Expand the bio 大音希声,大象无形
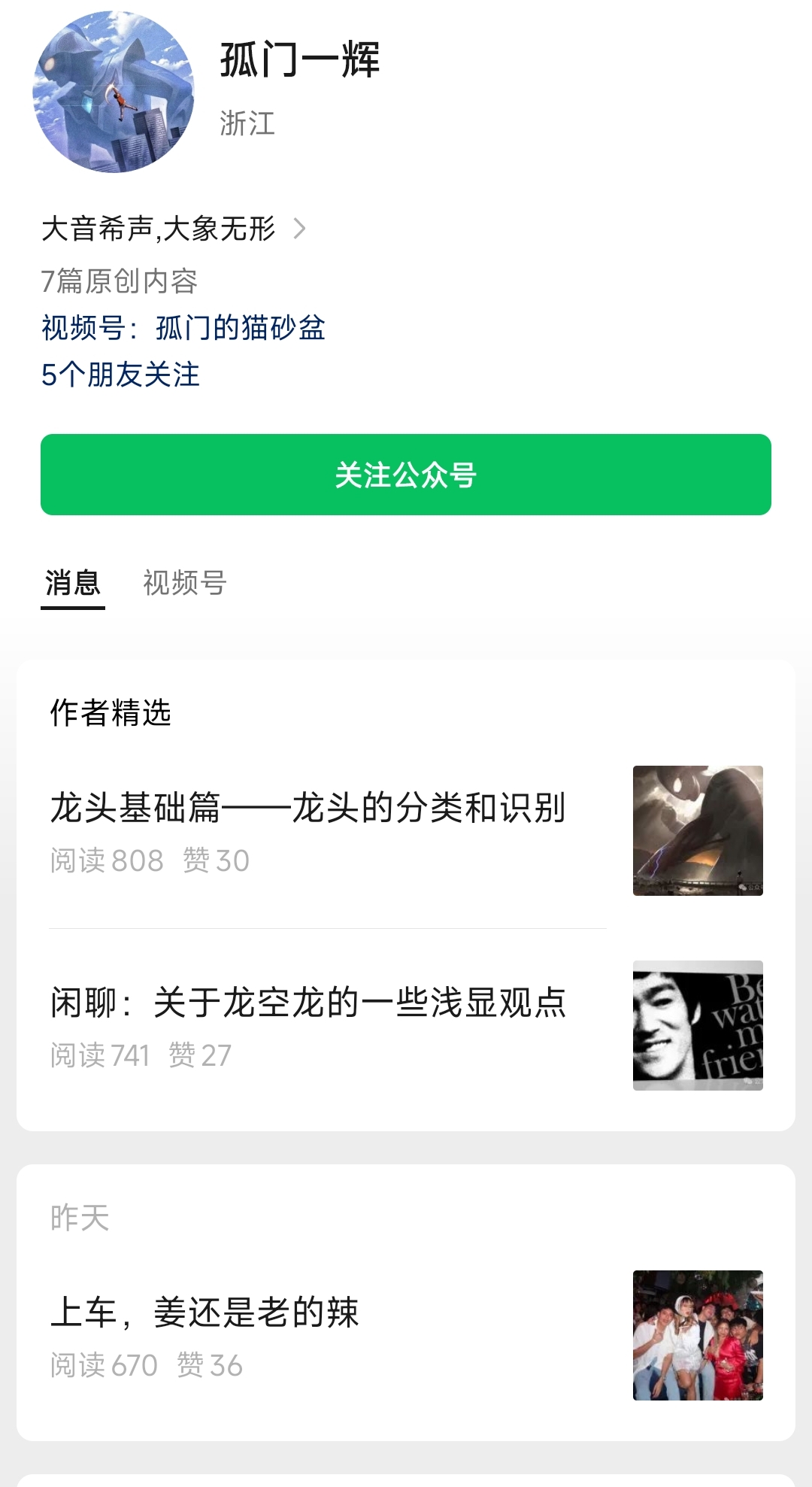812x1487 pixels. (173, 229)
